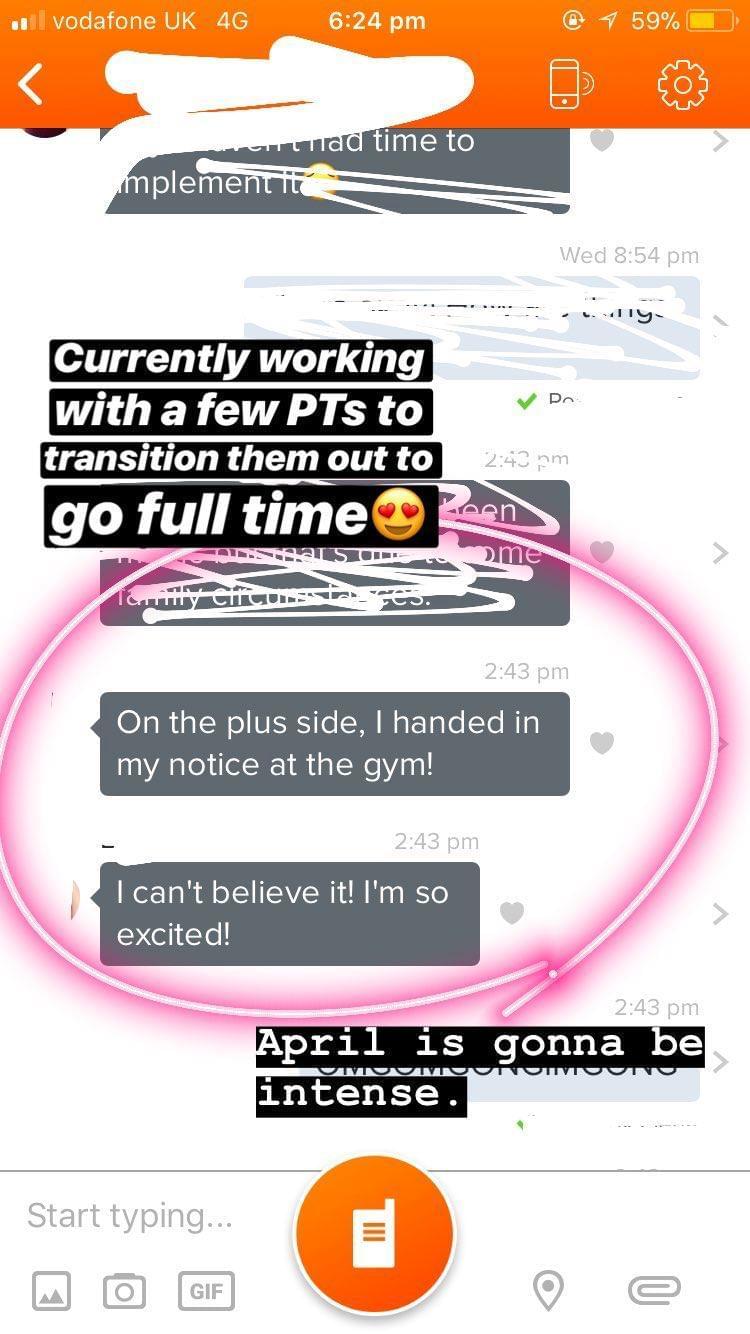Open the photo gallery picker
This screenshot has height=1334, width=750.
point(51,1292)
